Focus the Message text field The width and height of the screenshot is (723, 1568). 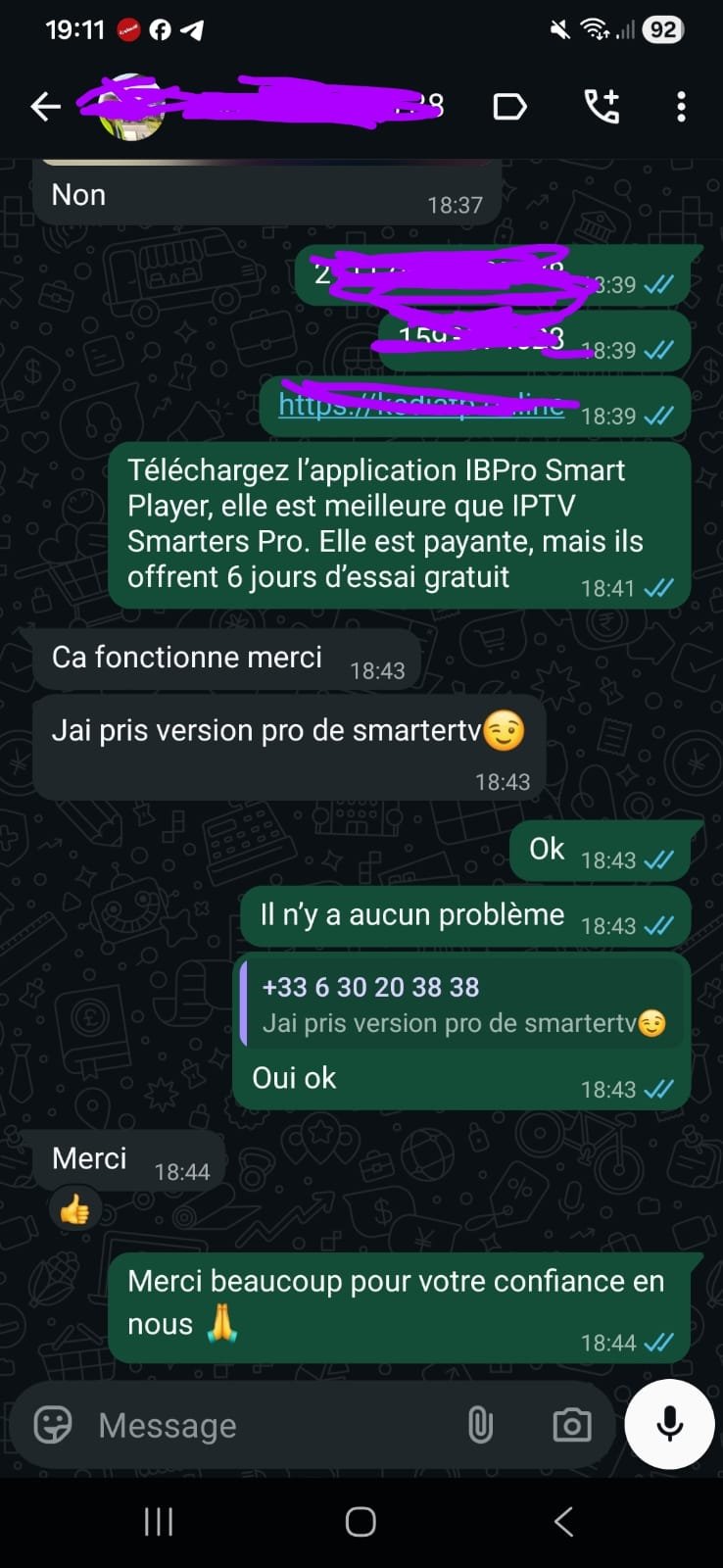tap(265, 1425)
